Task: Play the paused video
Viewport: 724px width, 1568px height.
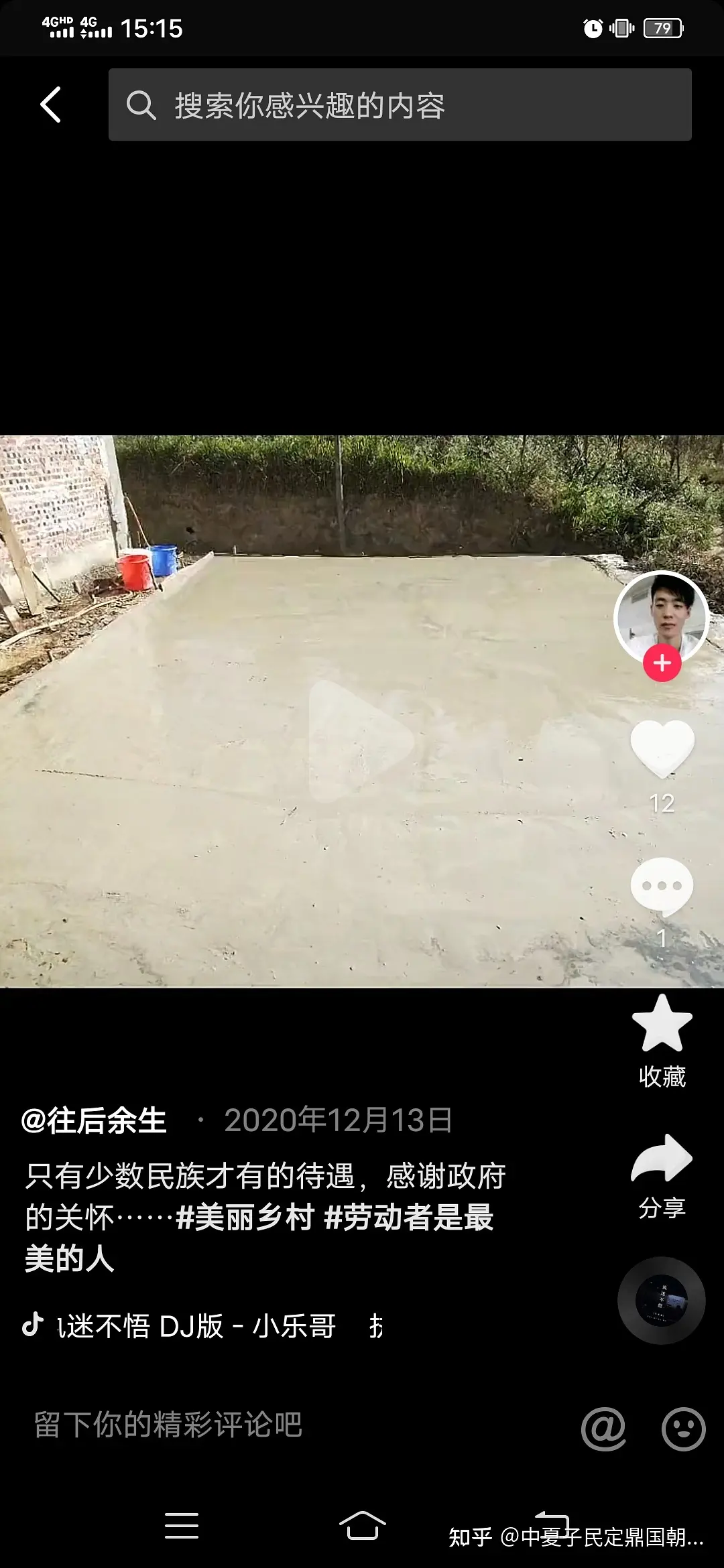Action: pyautogui.click(x=361, y=740)
